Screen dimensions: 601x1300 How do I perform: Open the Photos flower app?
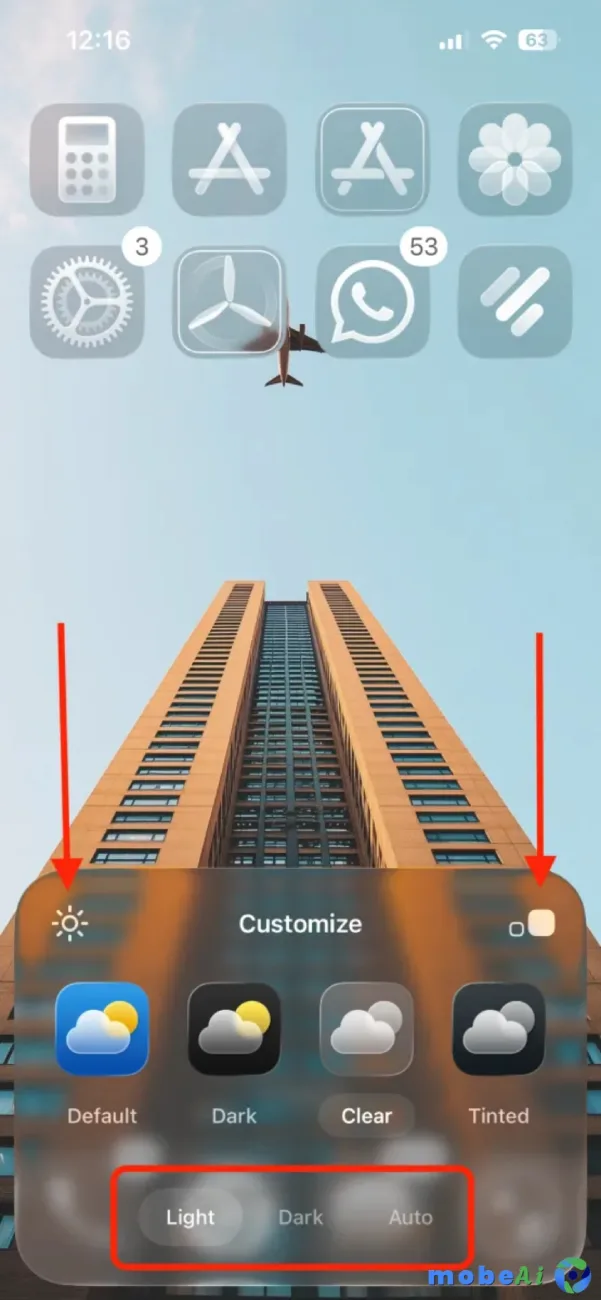click(x=515, y=160)
